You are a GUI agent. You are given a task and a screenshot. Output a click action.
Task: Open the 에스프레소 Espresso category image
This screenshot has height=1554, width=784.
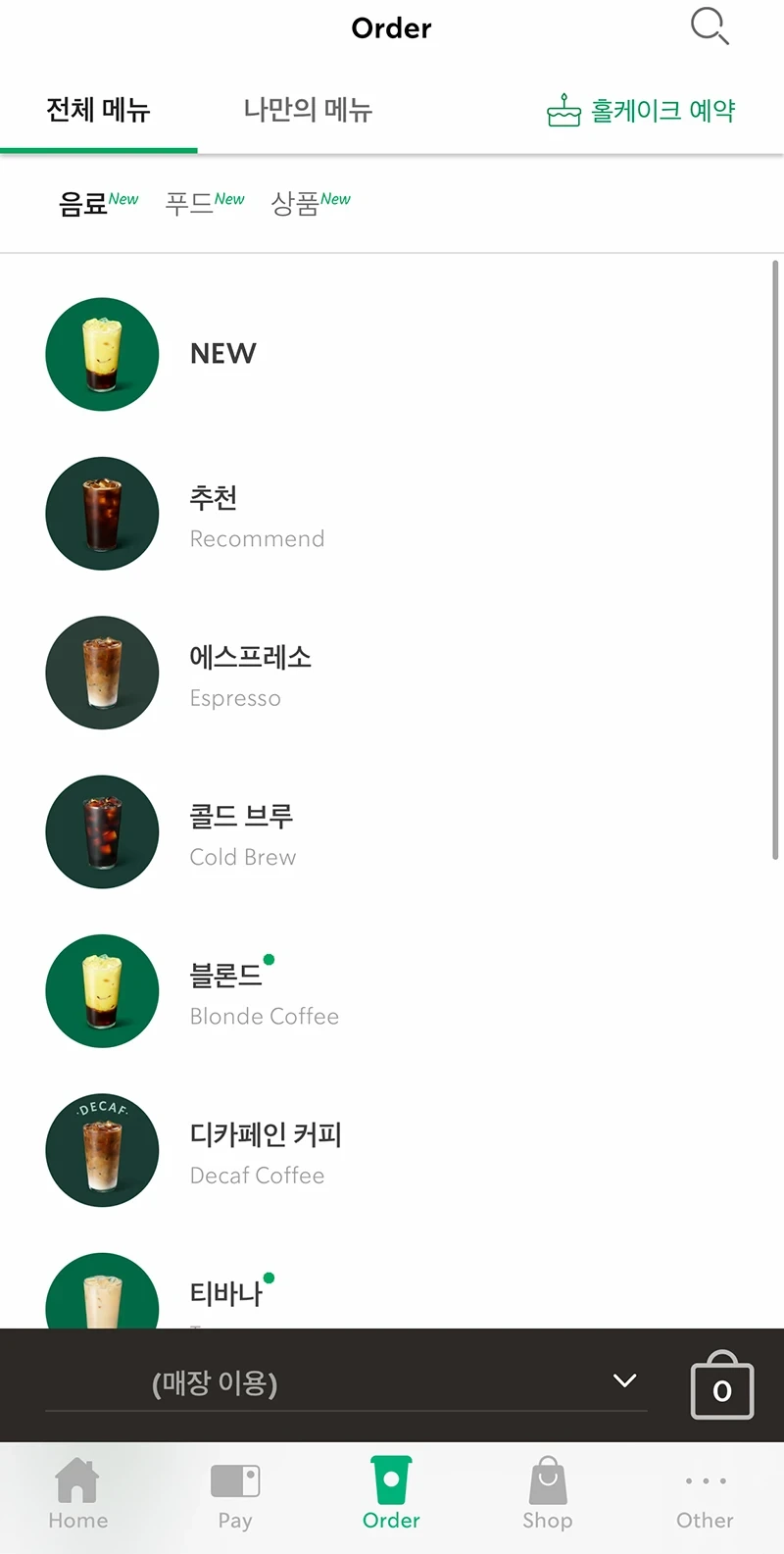tap(102, 673)
